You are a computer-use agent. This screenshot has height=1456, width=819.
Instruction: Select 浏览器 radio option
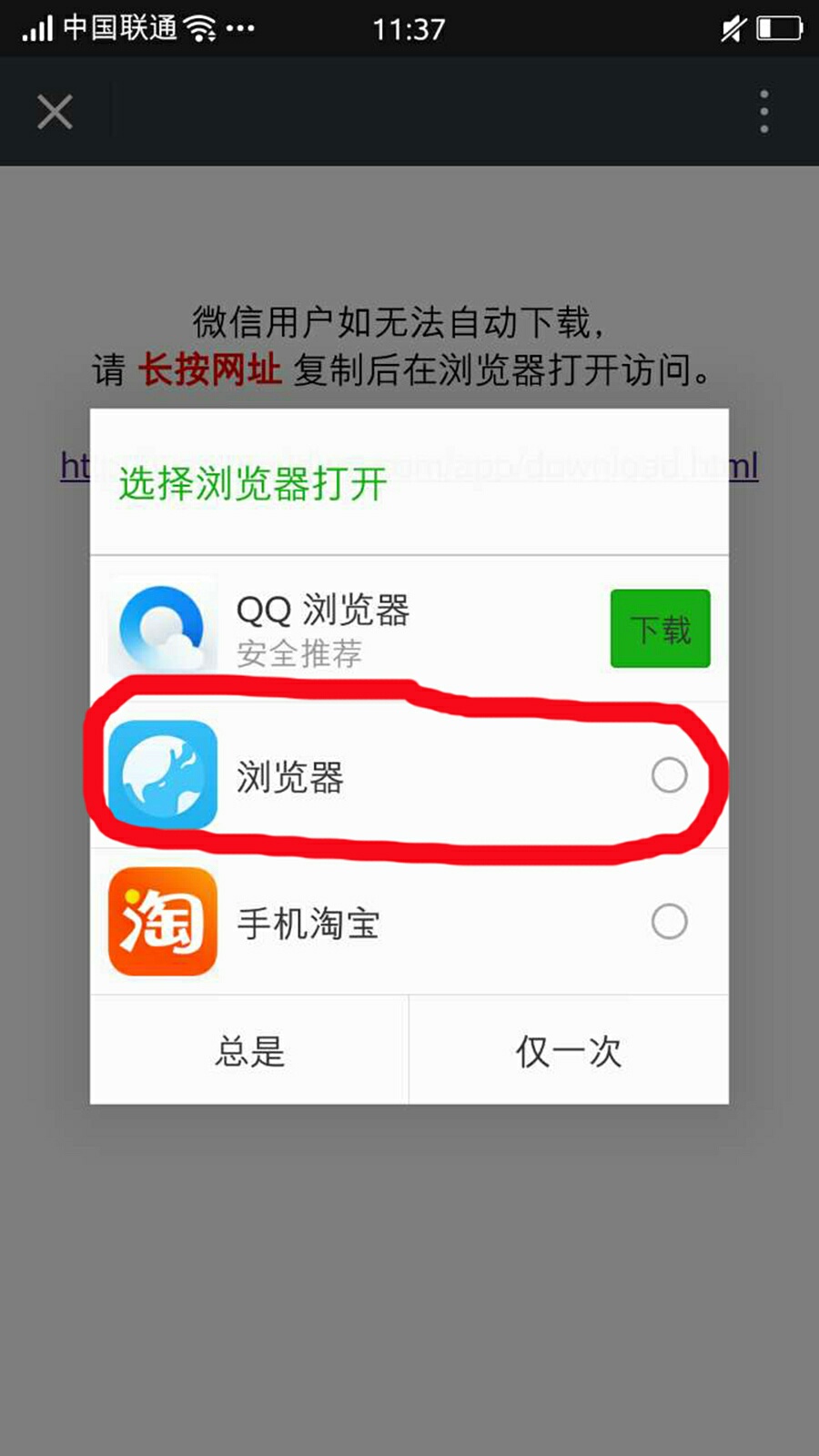669,775
